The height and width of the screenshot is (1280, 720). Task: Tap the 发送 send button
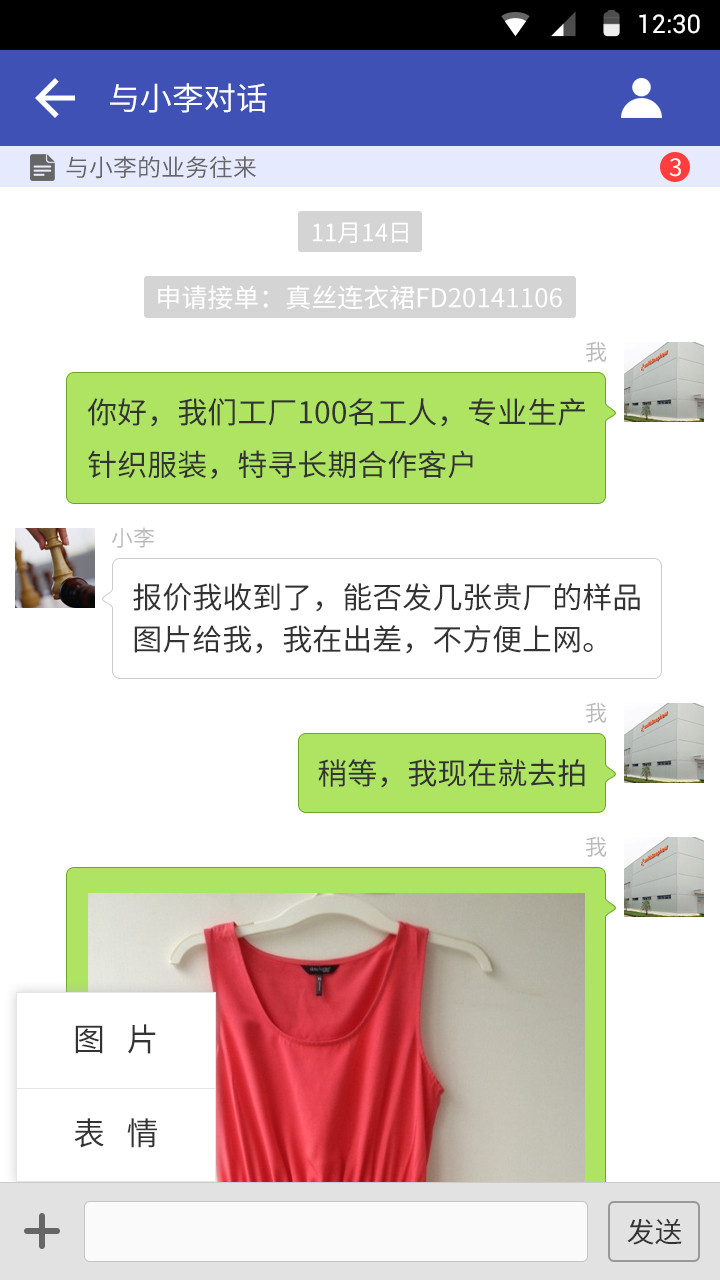pos(654,1231)
